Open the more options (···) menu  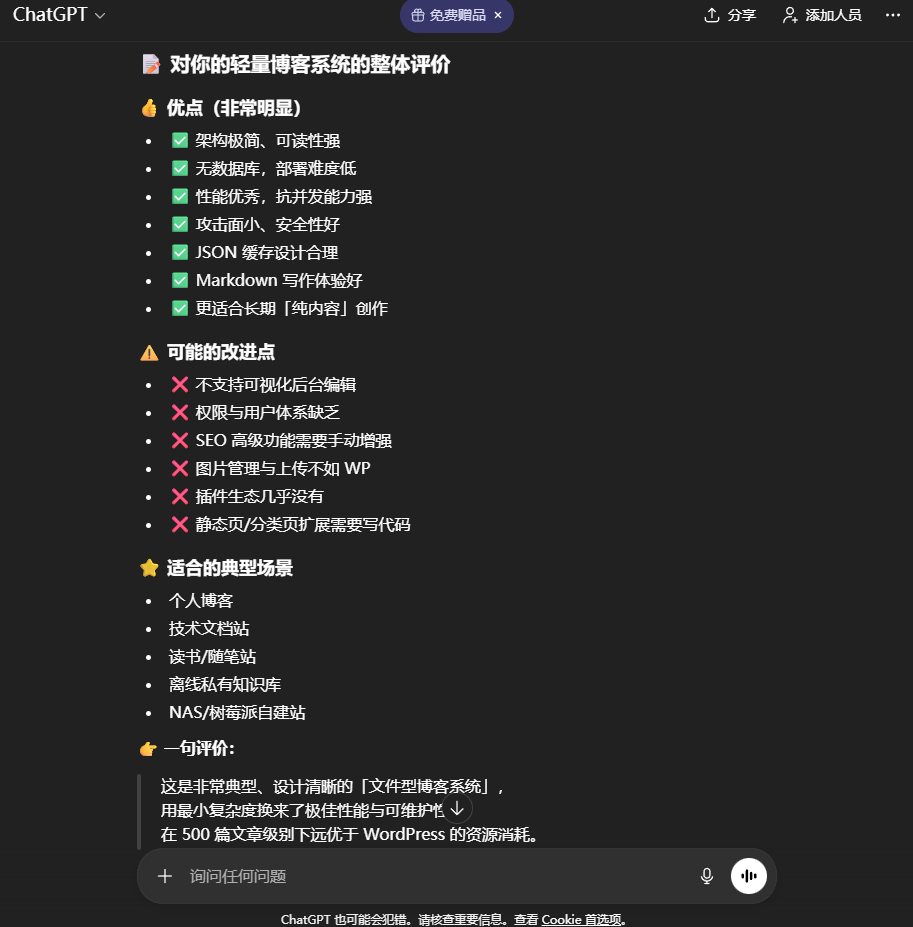(891, 15)
